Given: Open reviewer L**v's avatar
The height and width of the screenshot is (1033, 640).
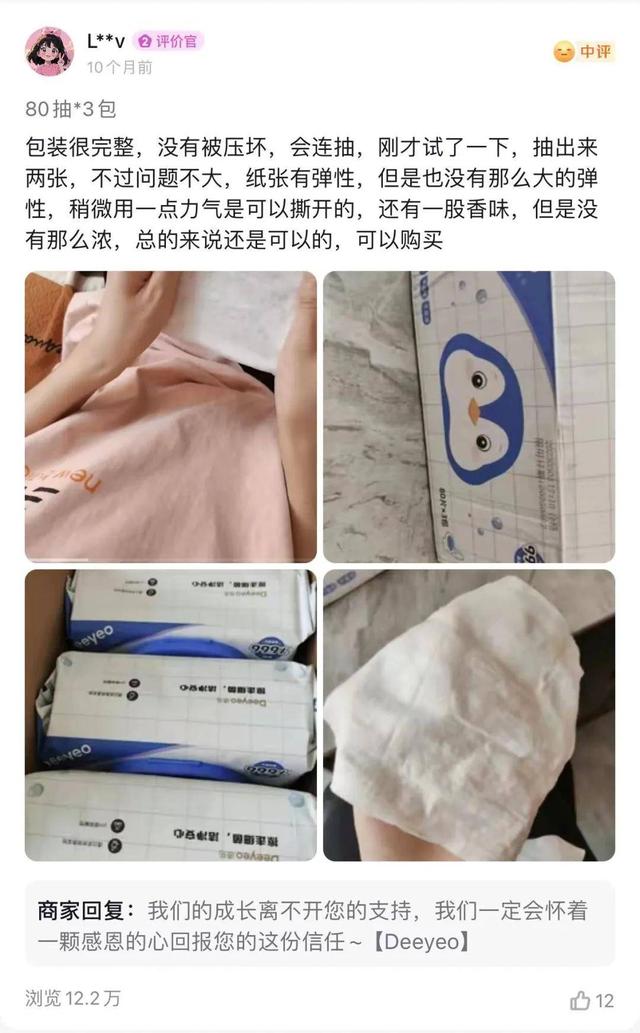Looking at the screenshot, I should click(x=49, y=51).
